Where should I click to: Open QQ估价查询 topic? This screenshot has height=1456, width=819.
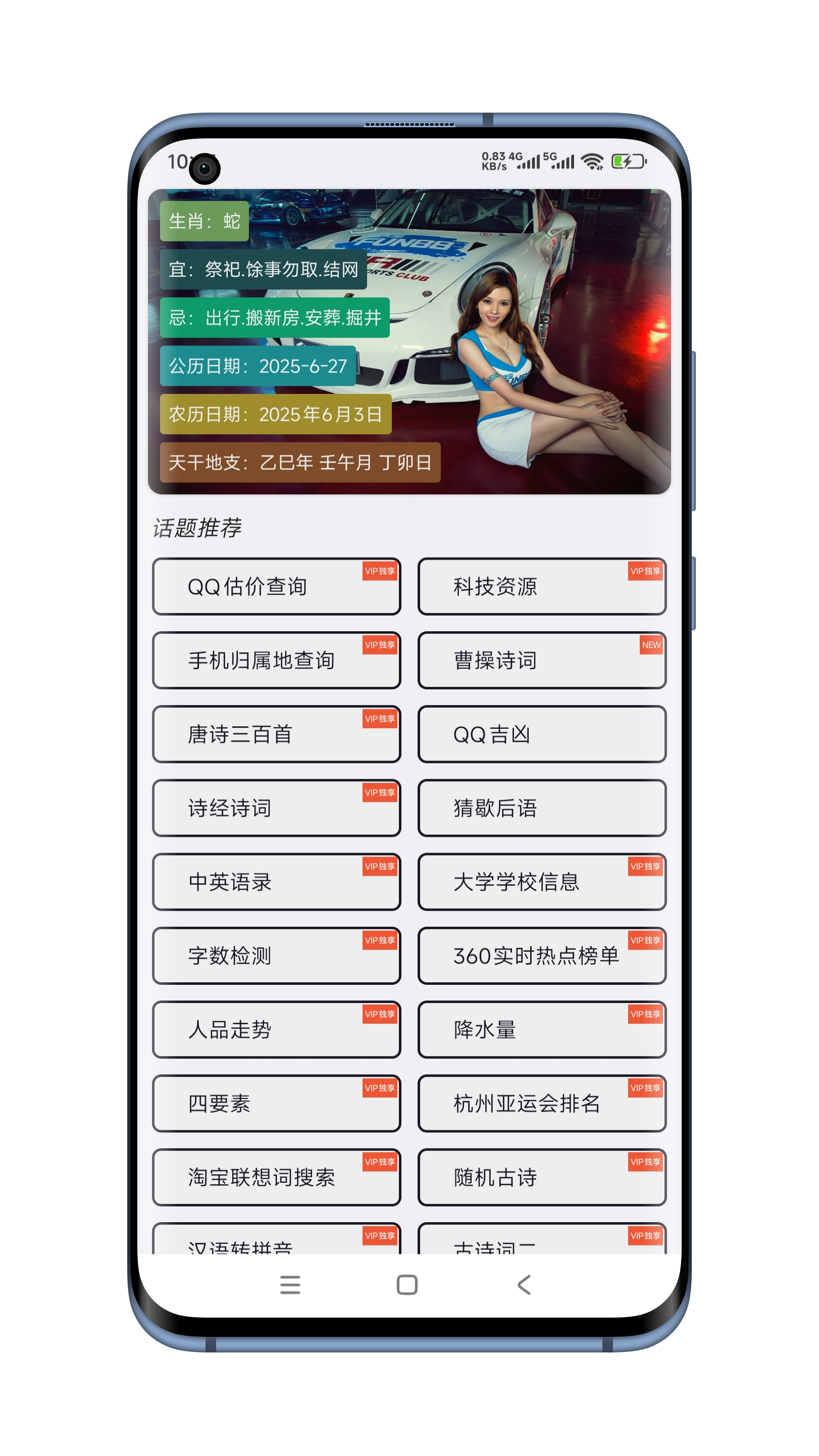click(x=276, y=586)
